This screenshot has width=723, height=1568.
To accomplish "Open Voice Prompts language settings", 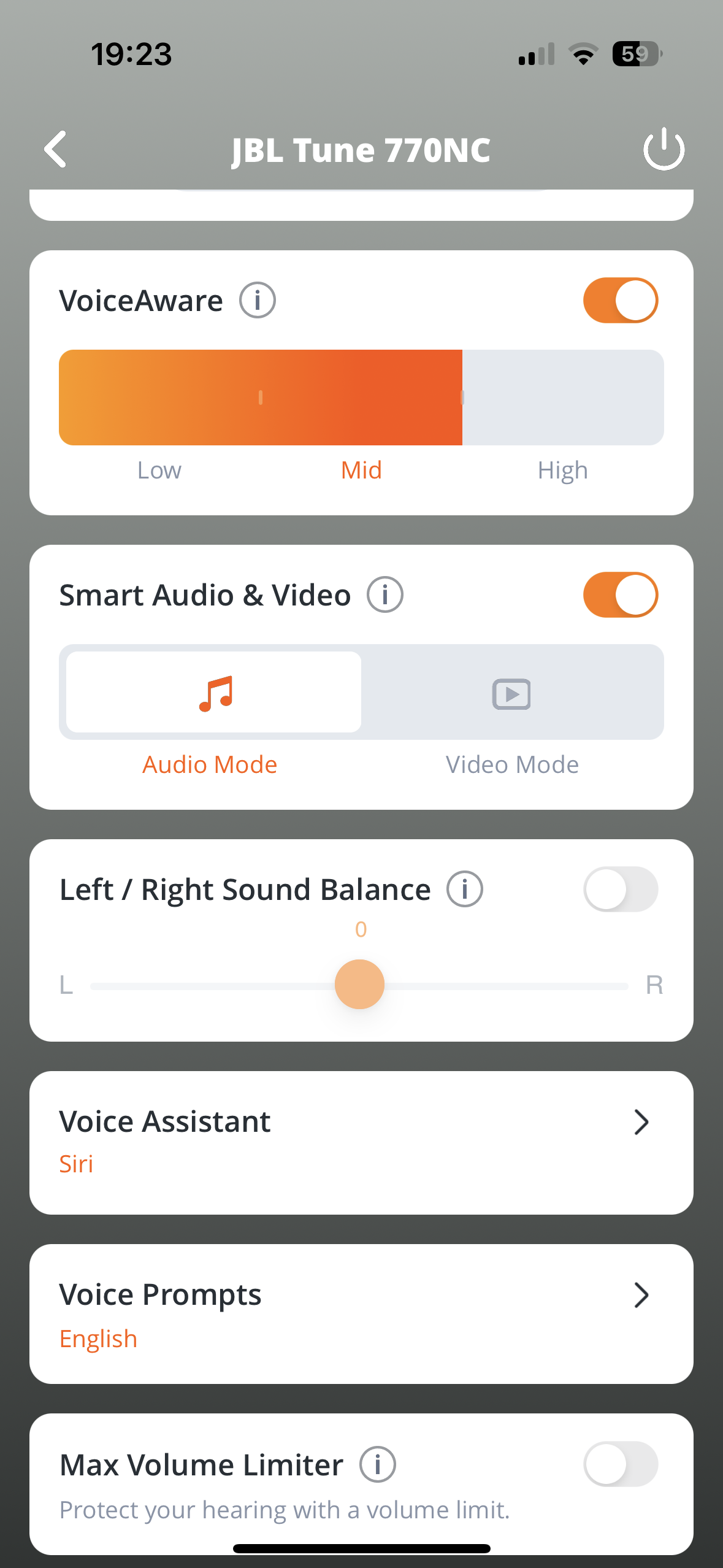I will point(361,1313).
